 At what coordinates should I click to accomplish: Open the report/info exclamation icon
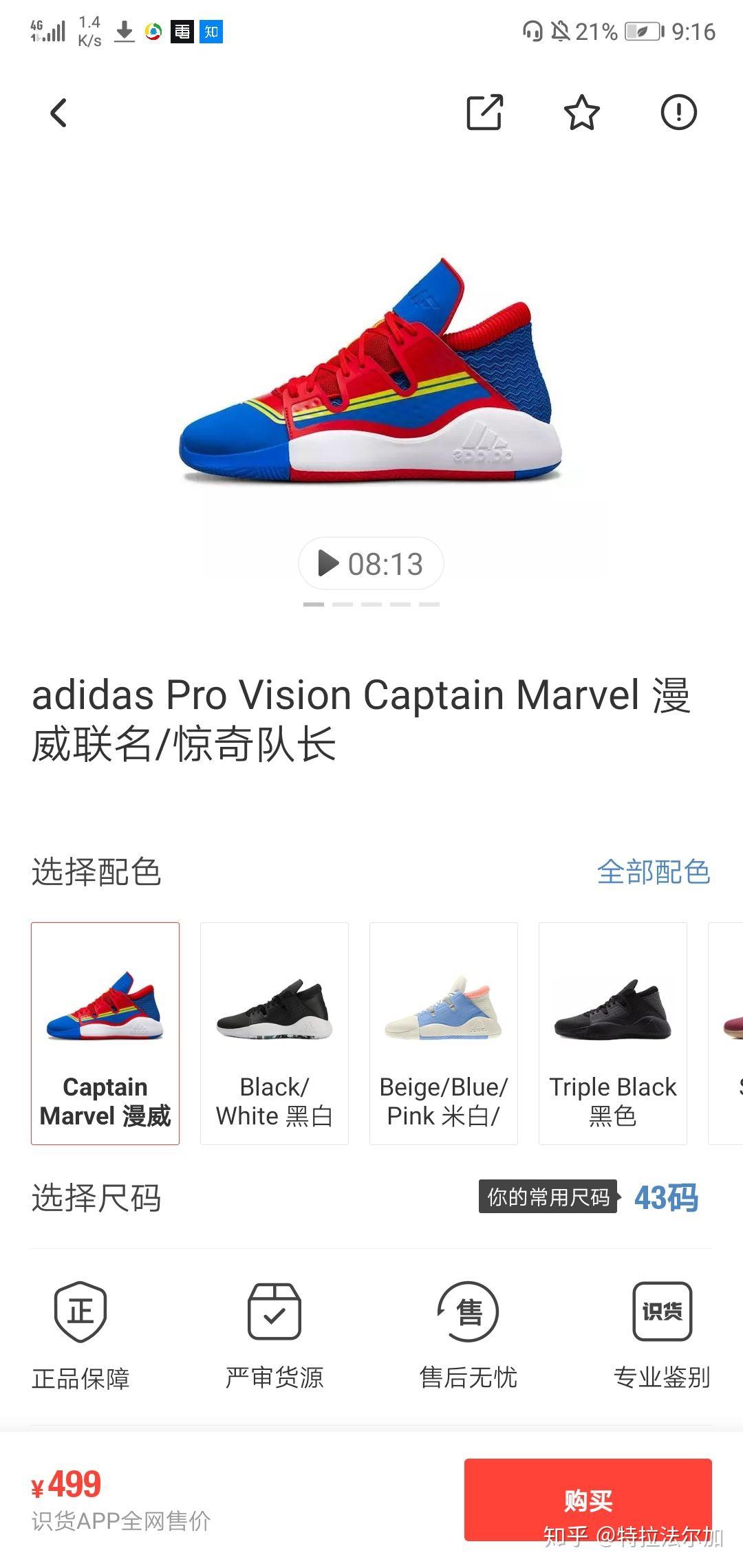[678, 113]
